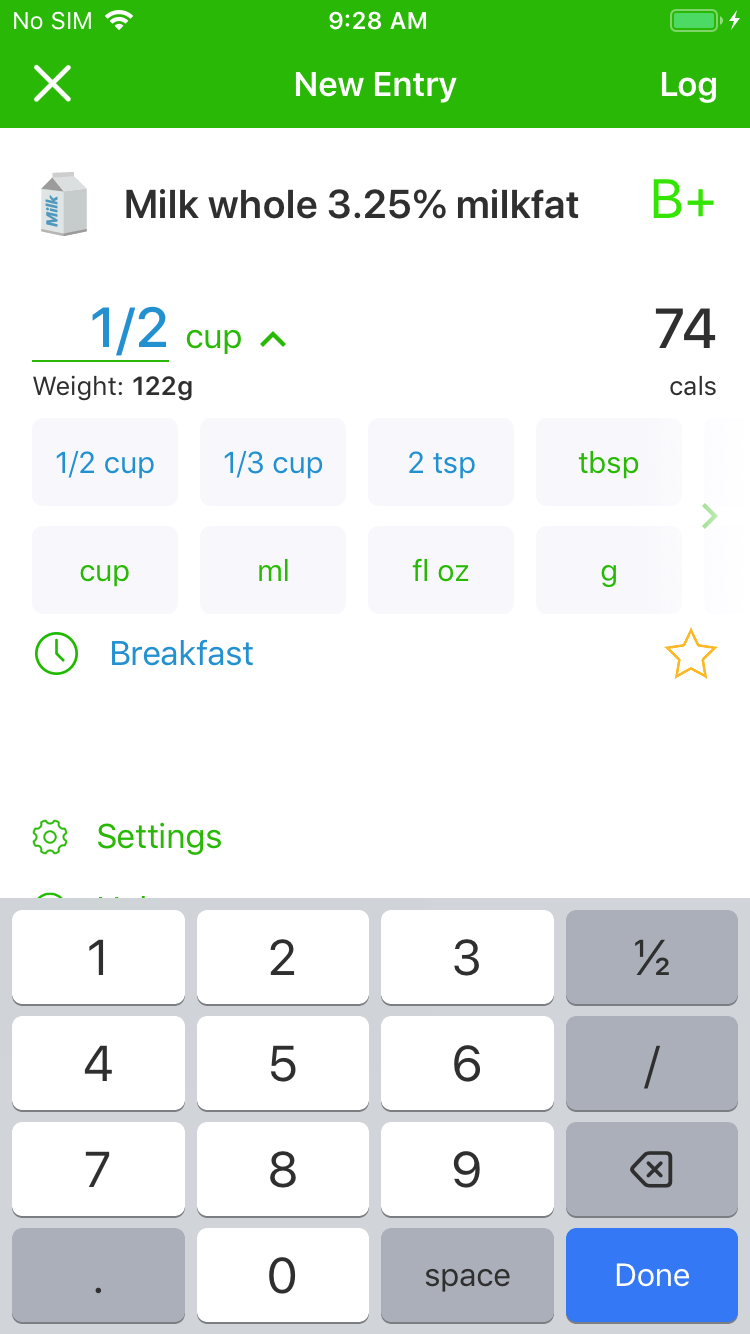Switch the unit to fl oz
The image size is (750, 1334).
441,571
